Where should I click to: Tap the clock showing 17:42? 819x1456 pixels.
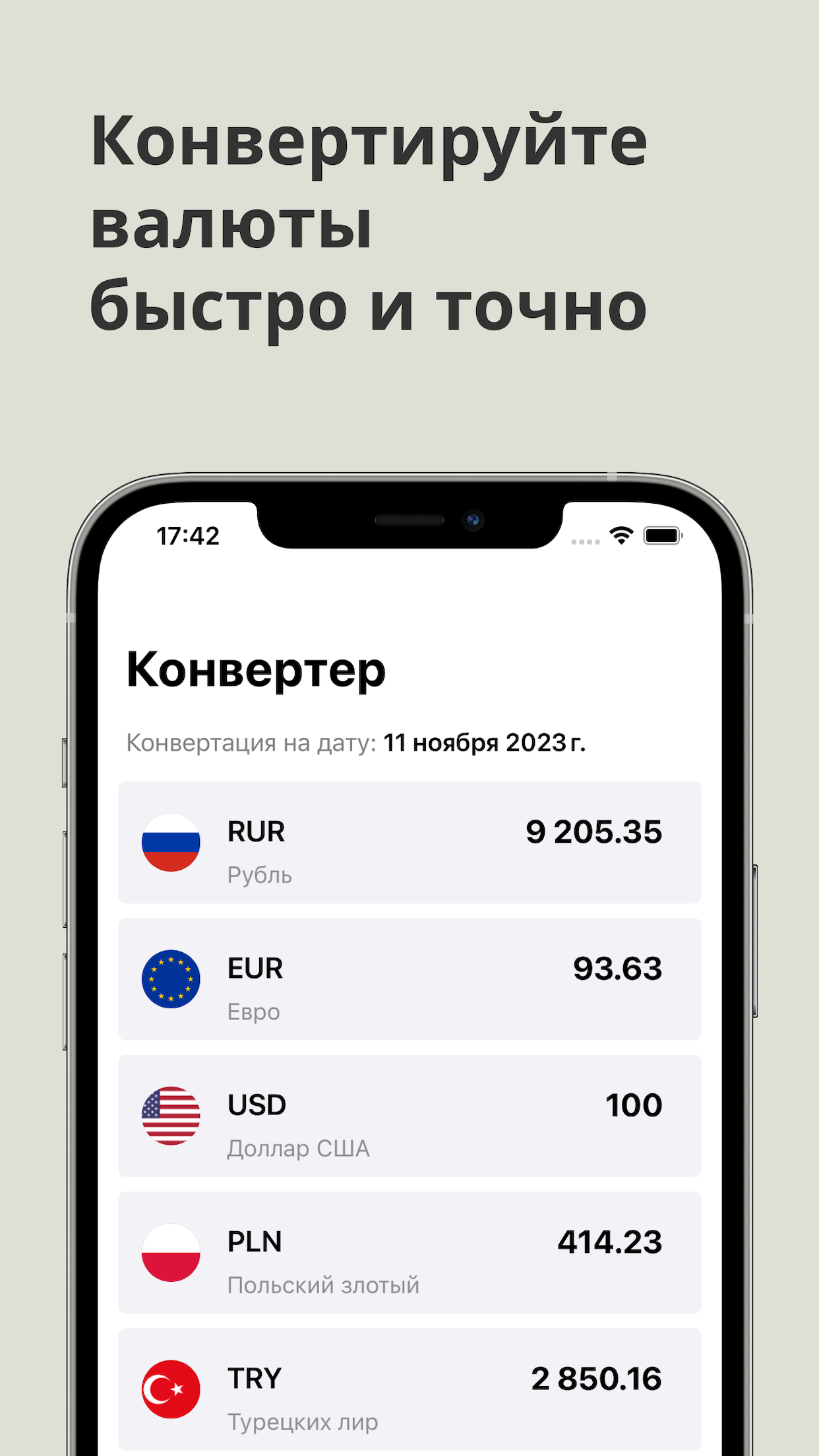coord(187,536)
